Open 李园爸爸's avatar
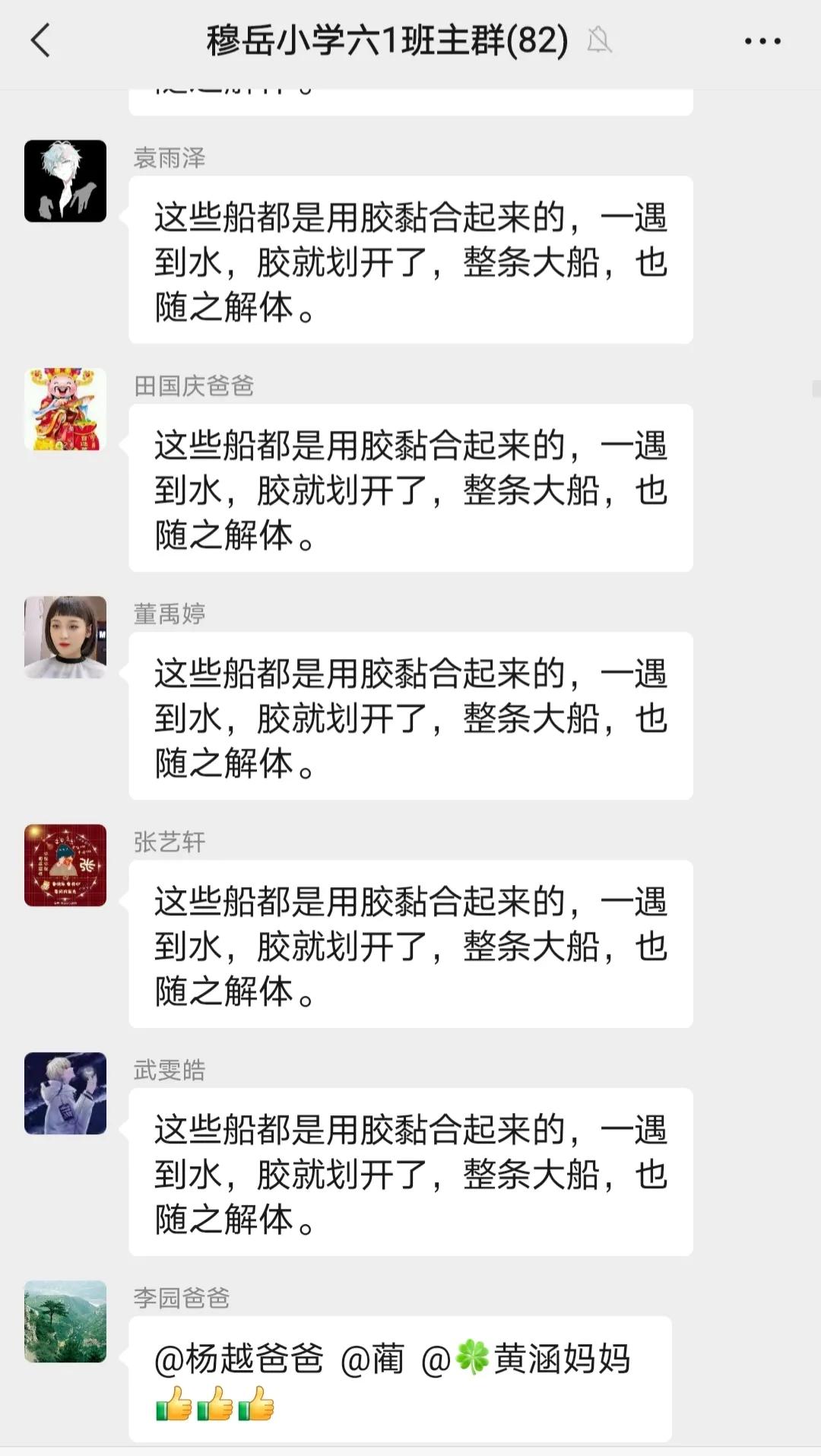Screen dimensions: 821x1456 pos(65,1321)
